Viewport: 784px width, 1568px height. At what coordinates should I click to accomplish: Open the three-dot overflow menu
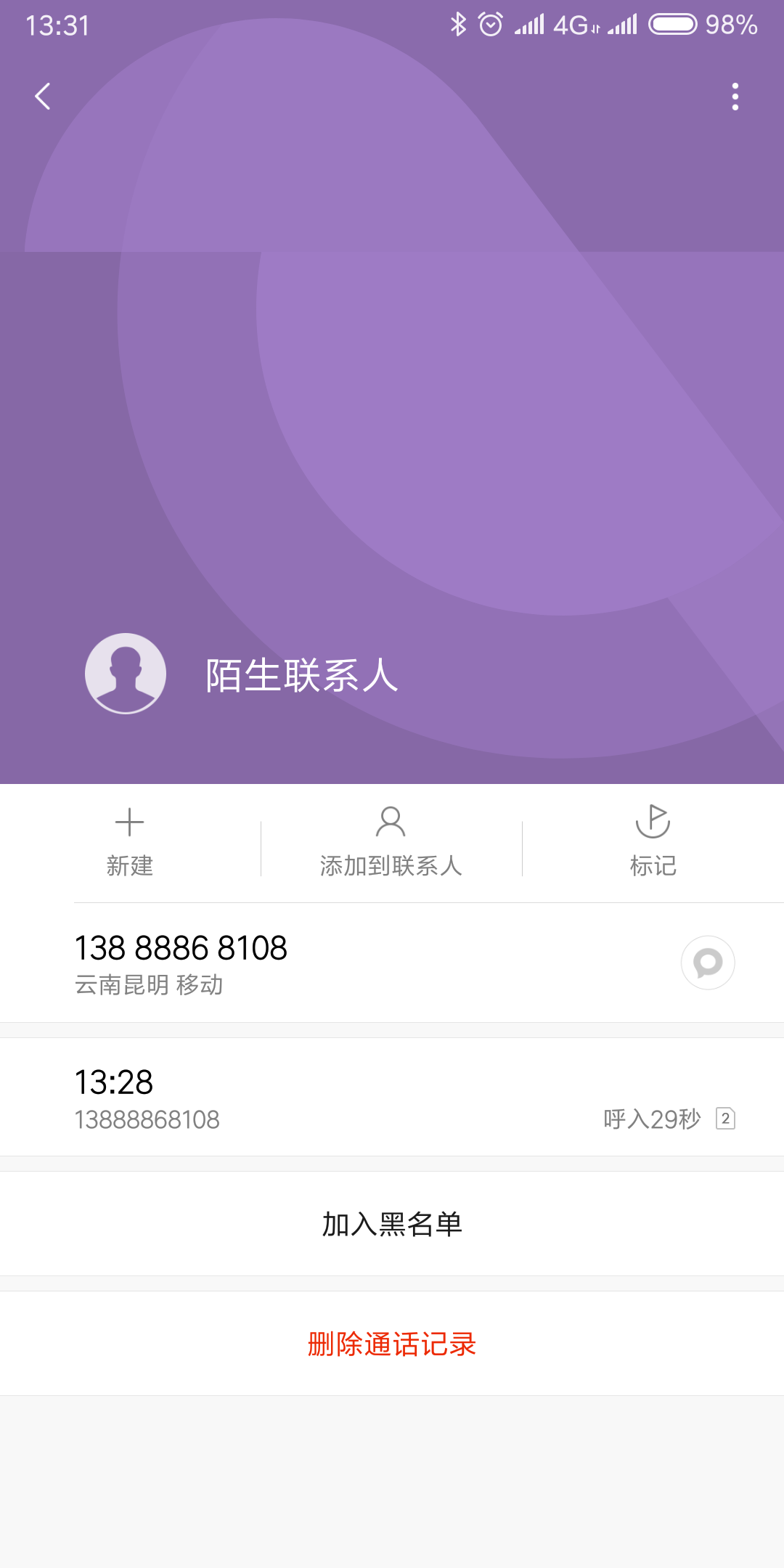pyautogui.click(x=735, y=97)
